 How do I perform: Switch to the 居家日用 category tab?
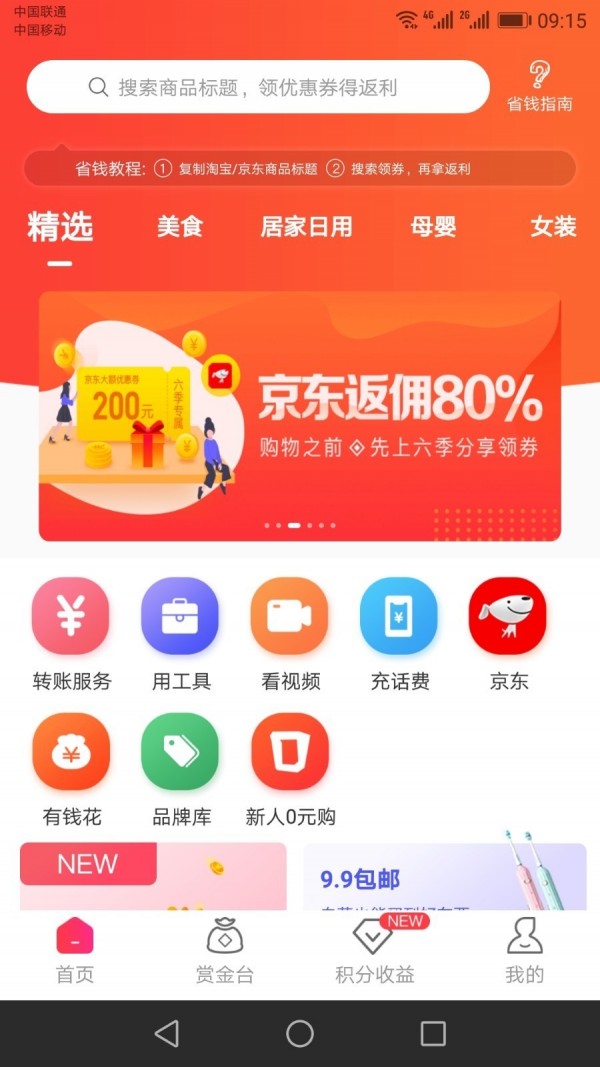(x=306, y=227)
